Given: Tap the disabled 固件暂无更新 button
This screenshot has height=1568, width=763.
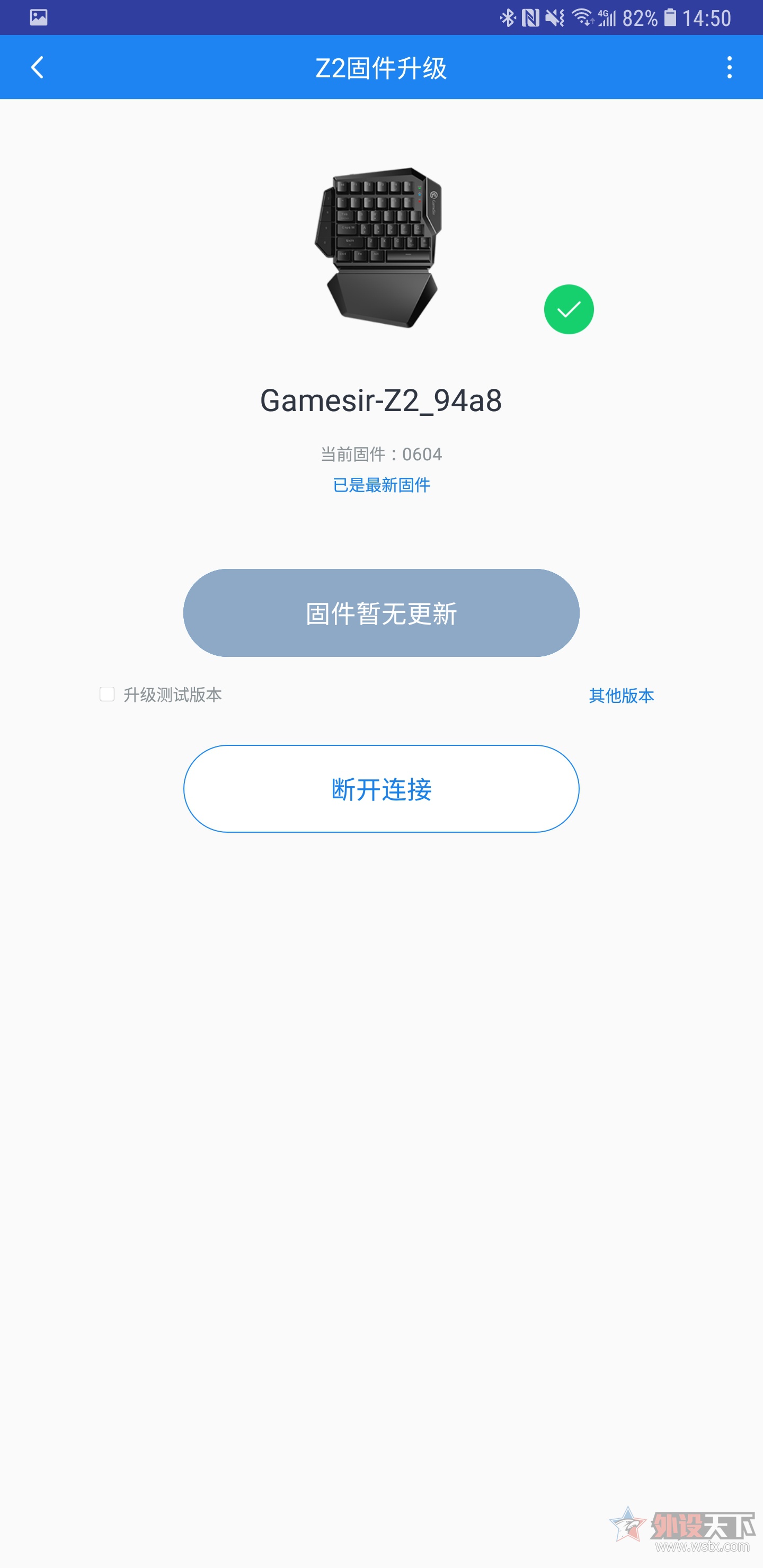Looking at the screenshot, I should tap(381, 613).
